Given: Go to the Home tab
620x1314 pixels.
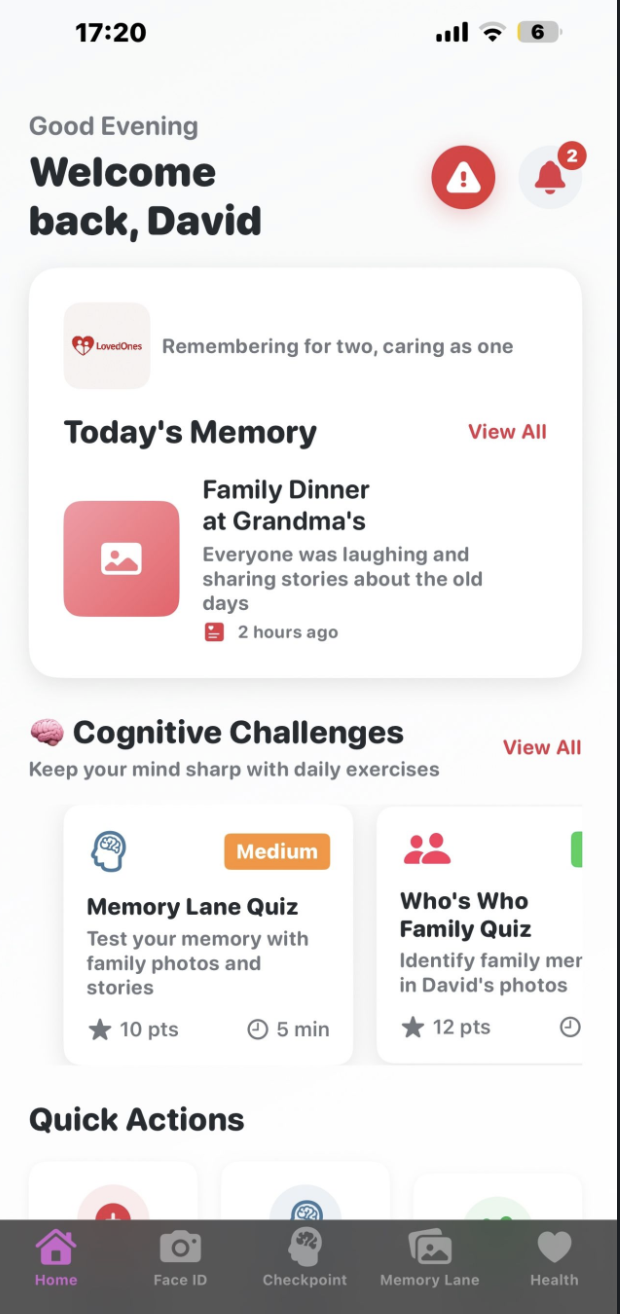Looking at the screenshot, I should 56,1258.
